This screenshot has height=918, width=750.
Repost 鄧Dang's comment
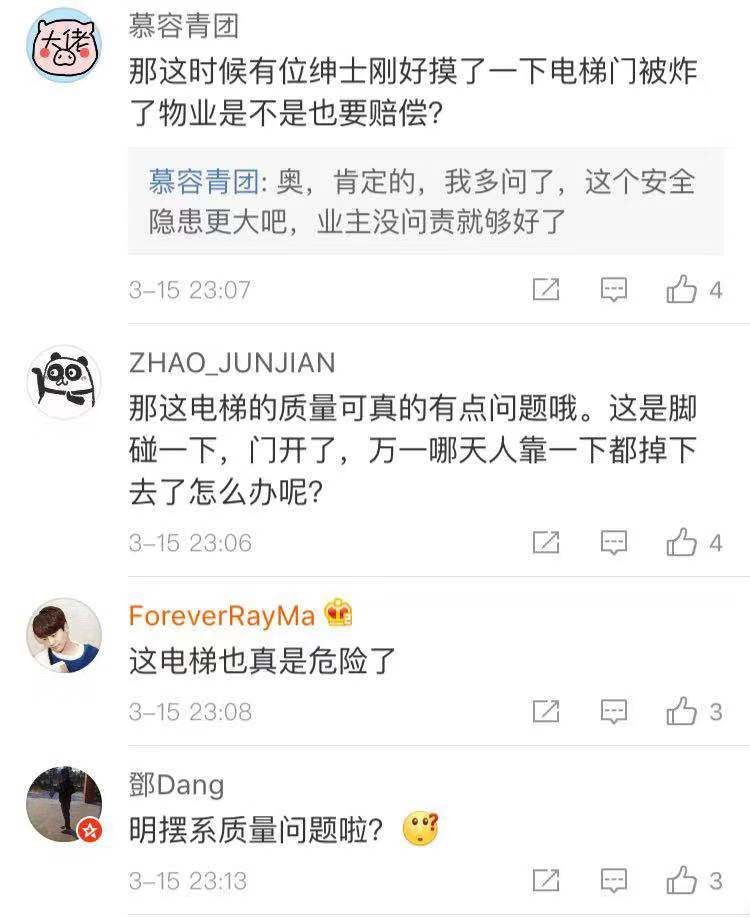coord(546,881)
